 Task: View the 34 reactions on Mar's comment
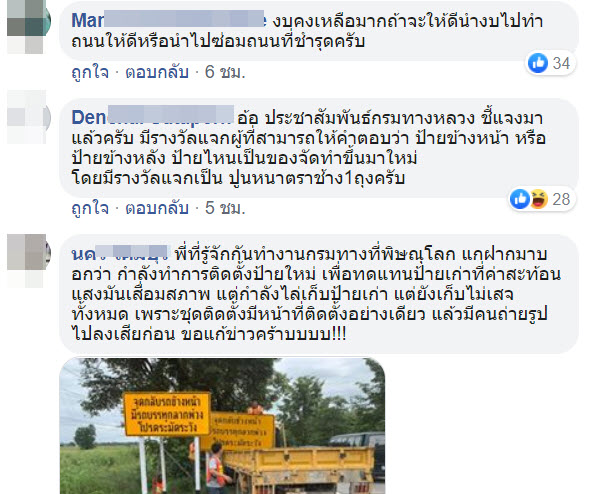549,64
